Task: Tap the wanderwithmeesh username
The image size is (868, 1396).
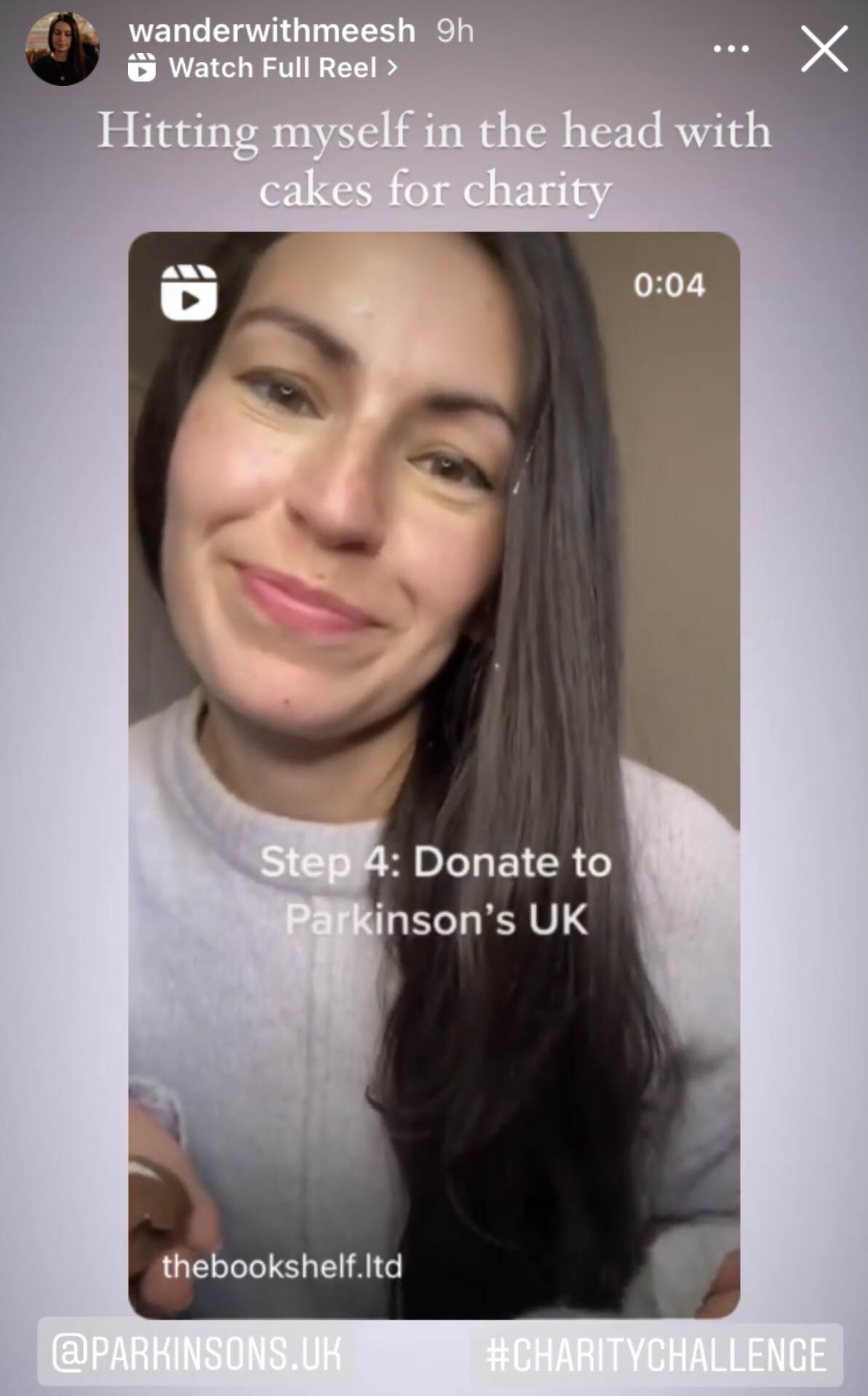Action: tap(272, 31)
